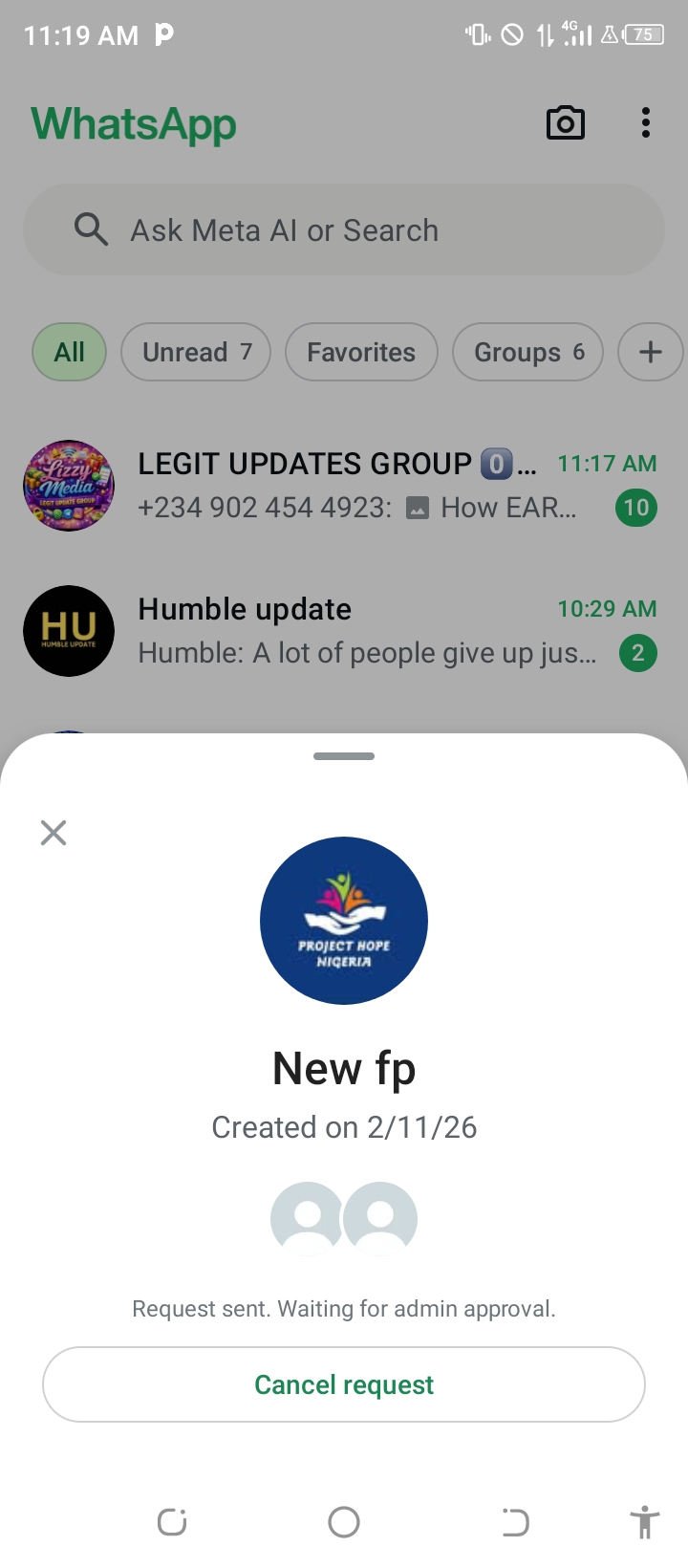Cancel the group join request

pos(344,1384)
